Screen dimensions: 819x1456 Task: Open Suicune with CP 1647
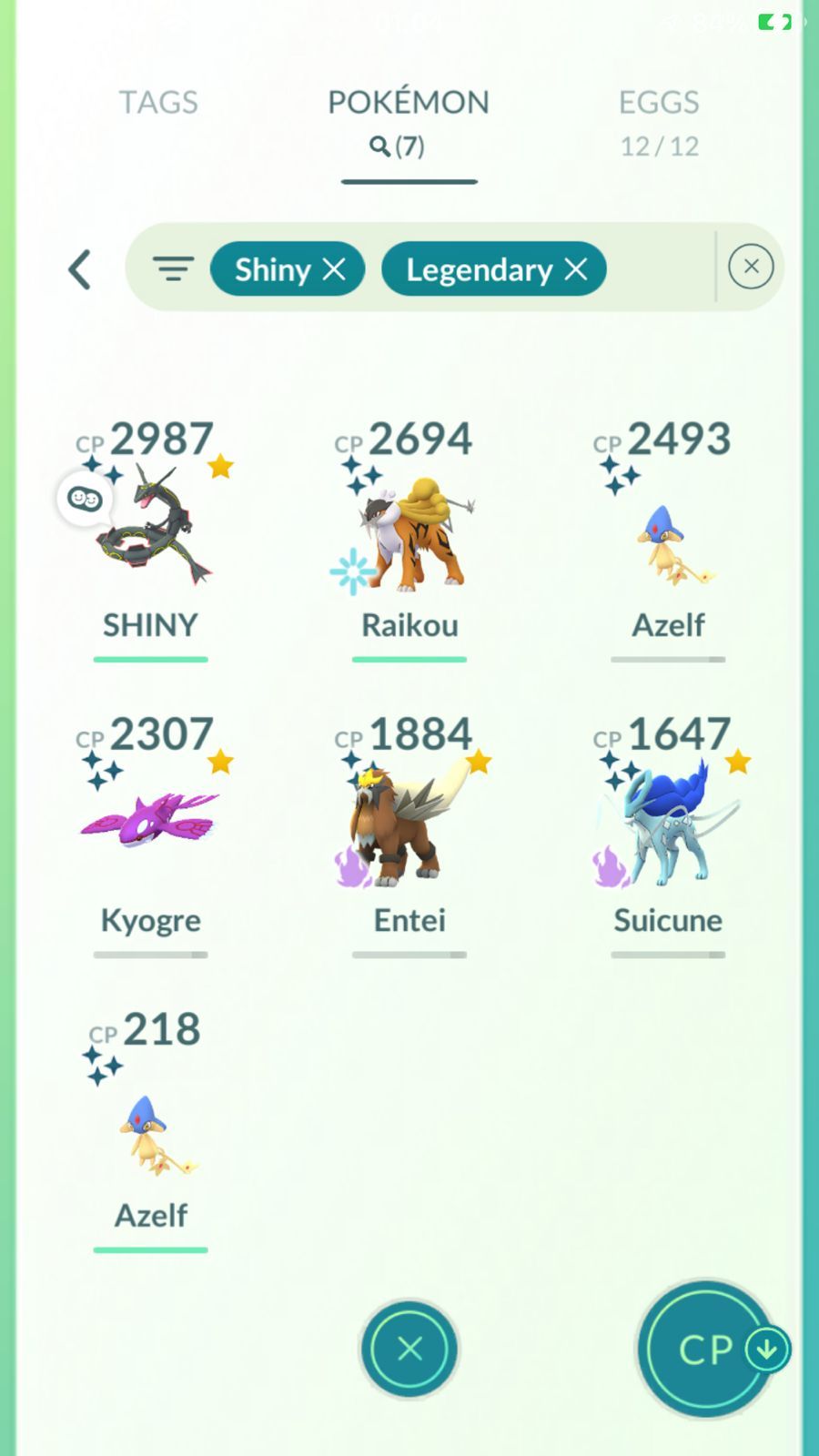[x=668, y=834]
